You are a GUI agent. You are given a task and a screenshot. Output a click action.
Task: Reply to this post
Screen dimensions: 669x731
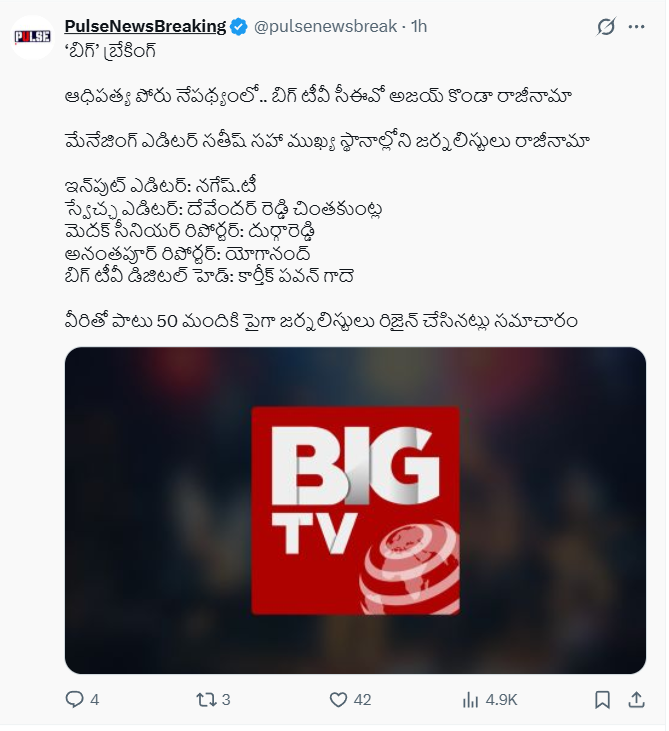(76, 700)
